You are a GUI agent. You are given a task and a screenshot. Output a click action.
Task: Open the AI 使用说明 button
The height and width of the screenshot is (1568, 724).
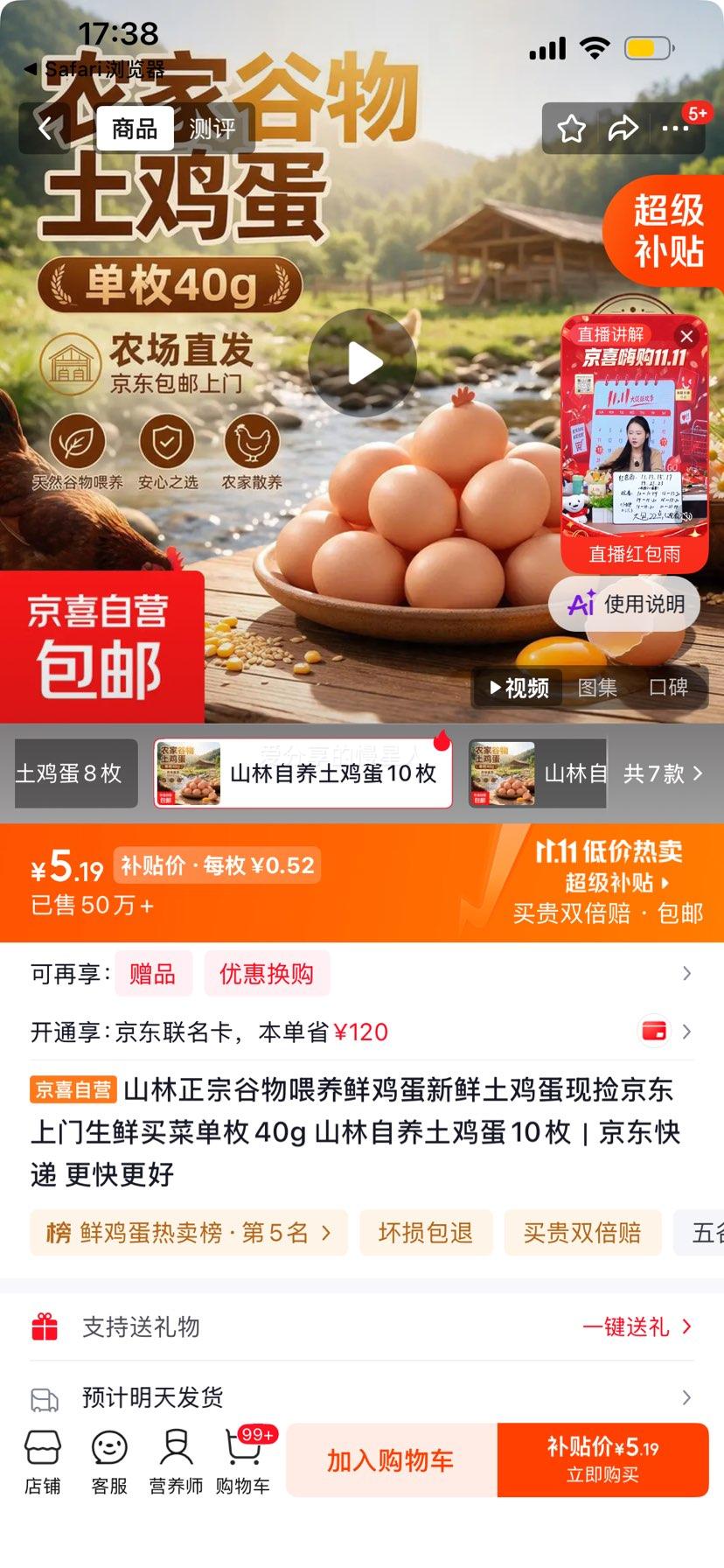click(626, 604)
